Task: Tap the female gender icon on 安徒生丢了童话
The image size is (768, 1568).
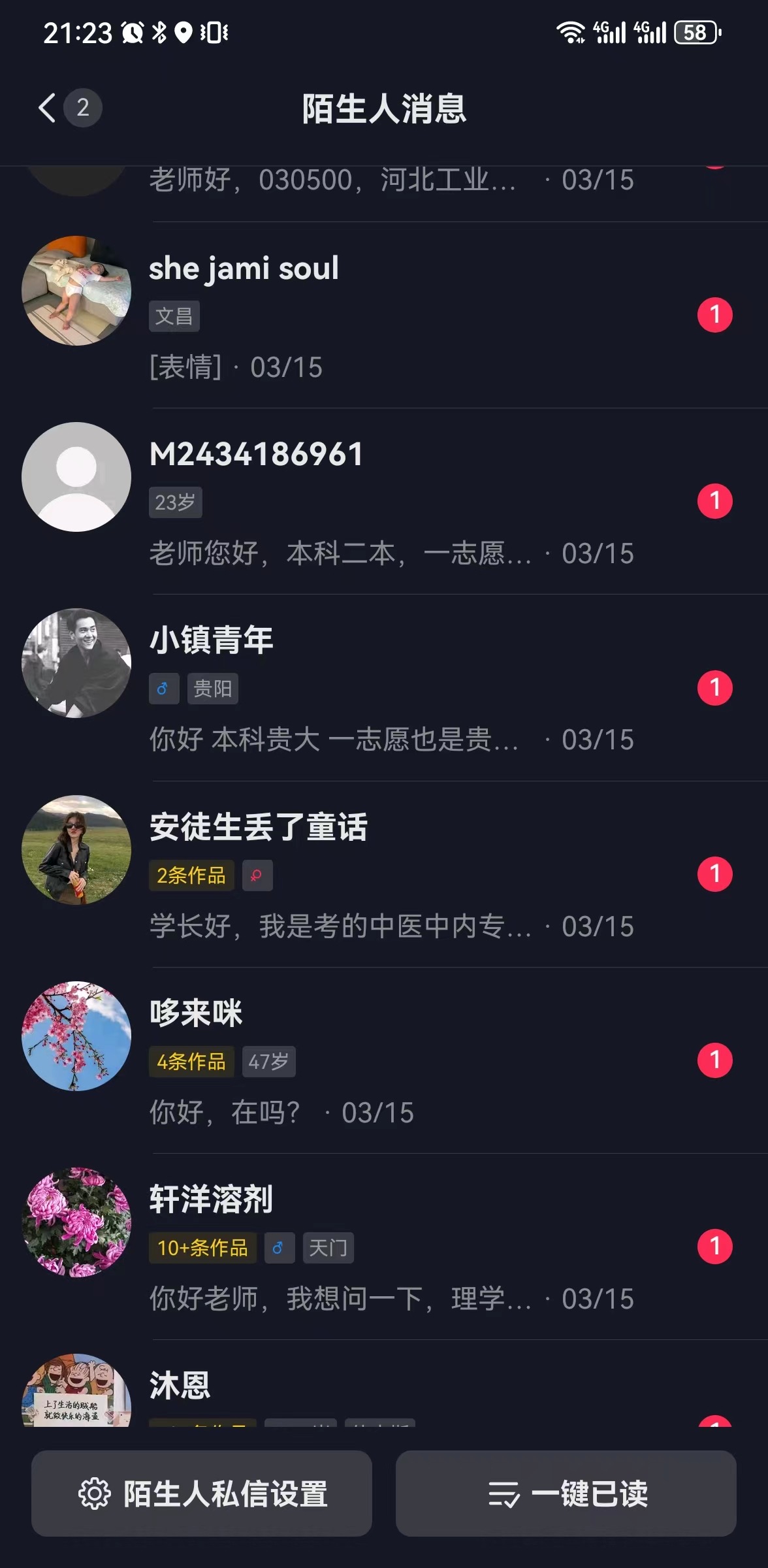Action: point(257,875)
